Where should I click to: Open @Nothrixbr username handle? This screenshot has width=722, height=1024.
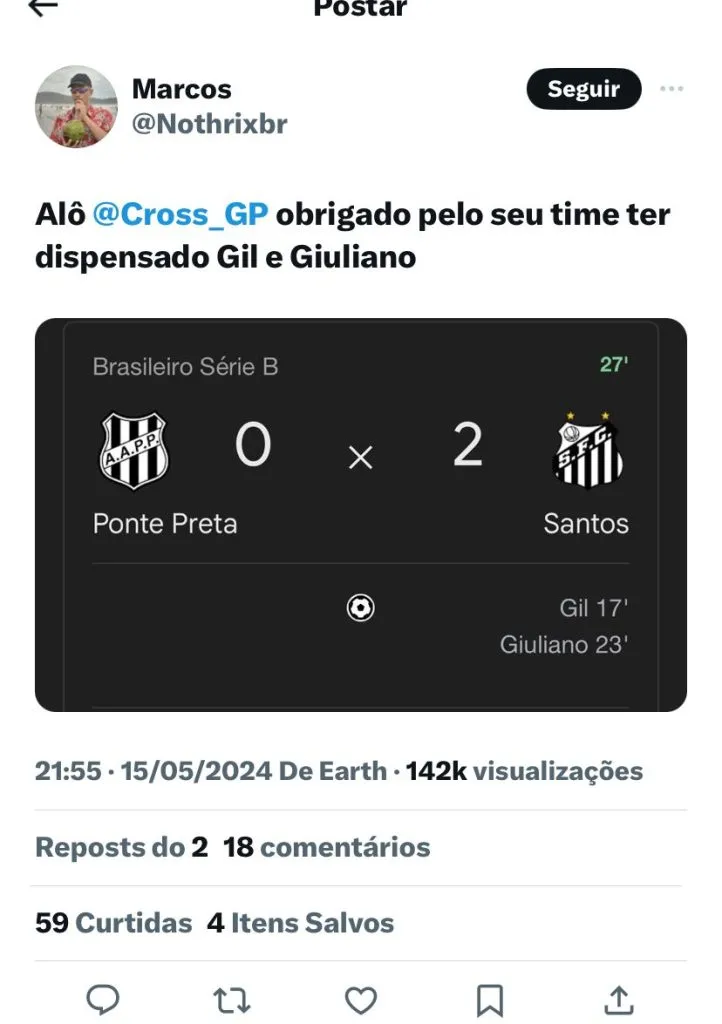[209, 125]
